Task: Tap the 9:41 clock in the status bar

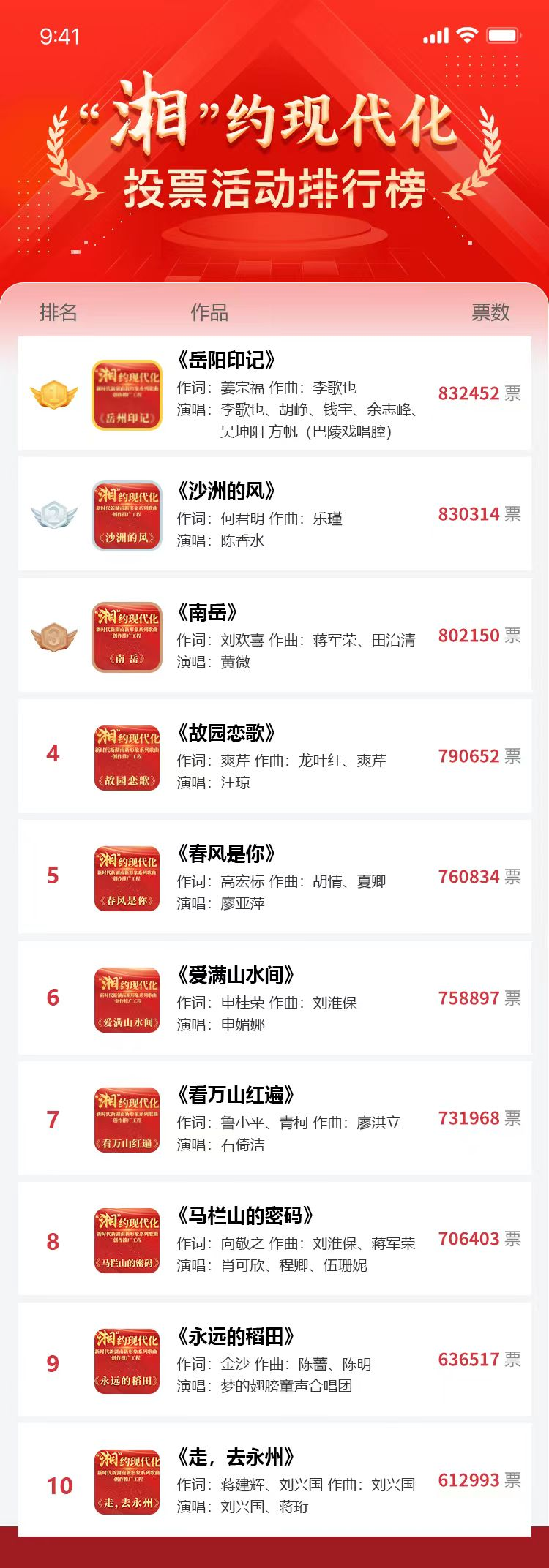Action: tap(59, 34)
